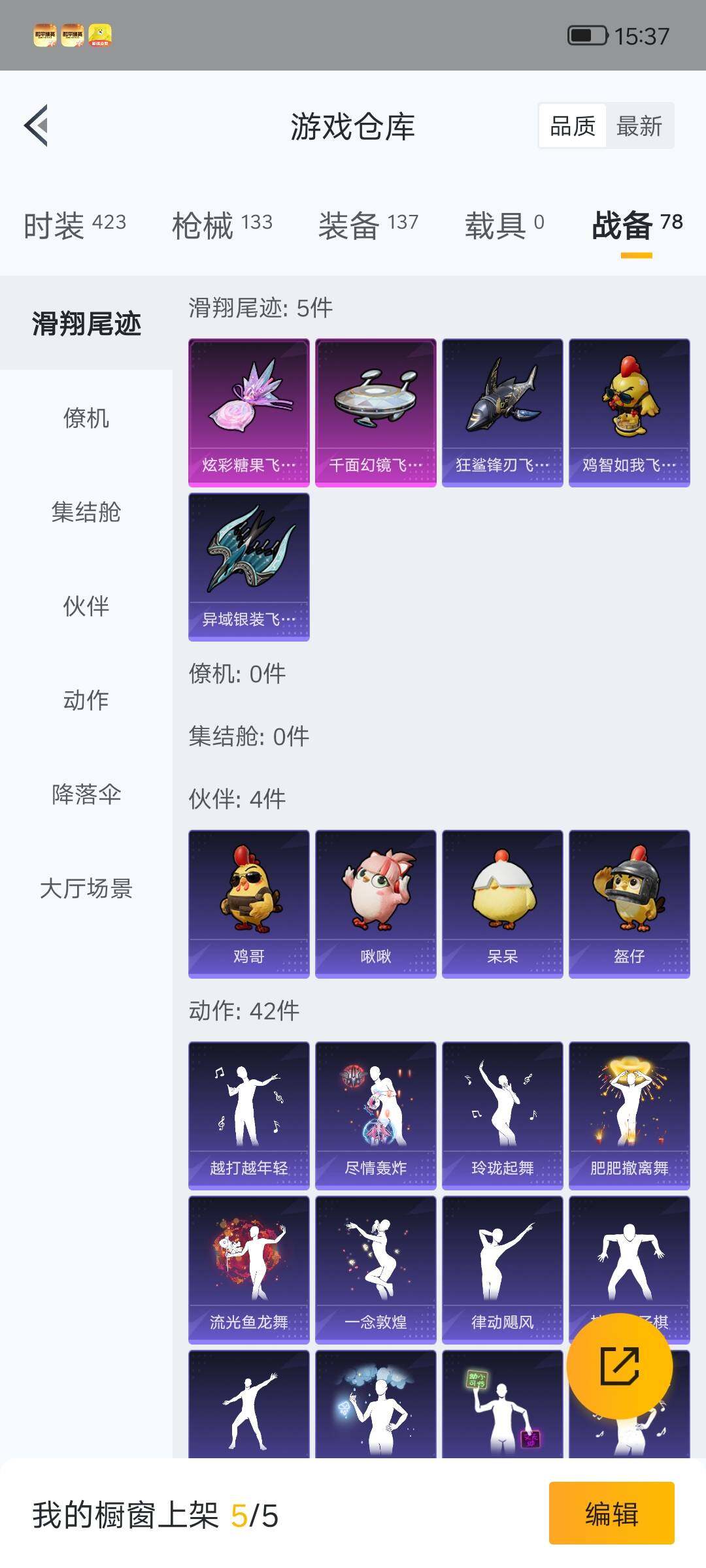Open the 啾啾 pink companion item

click(x=375, y=902)
